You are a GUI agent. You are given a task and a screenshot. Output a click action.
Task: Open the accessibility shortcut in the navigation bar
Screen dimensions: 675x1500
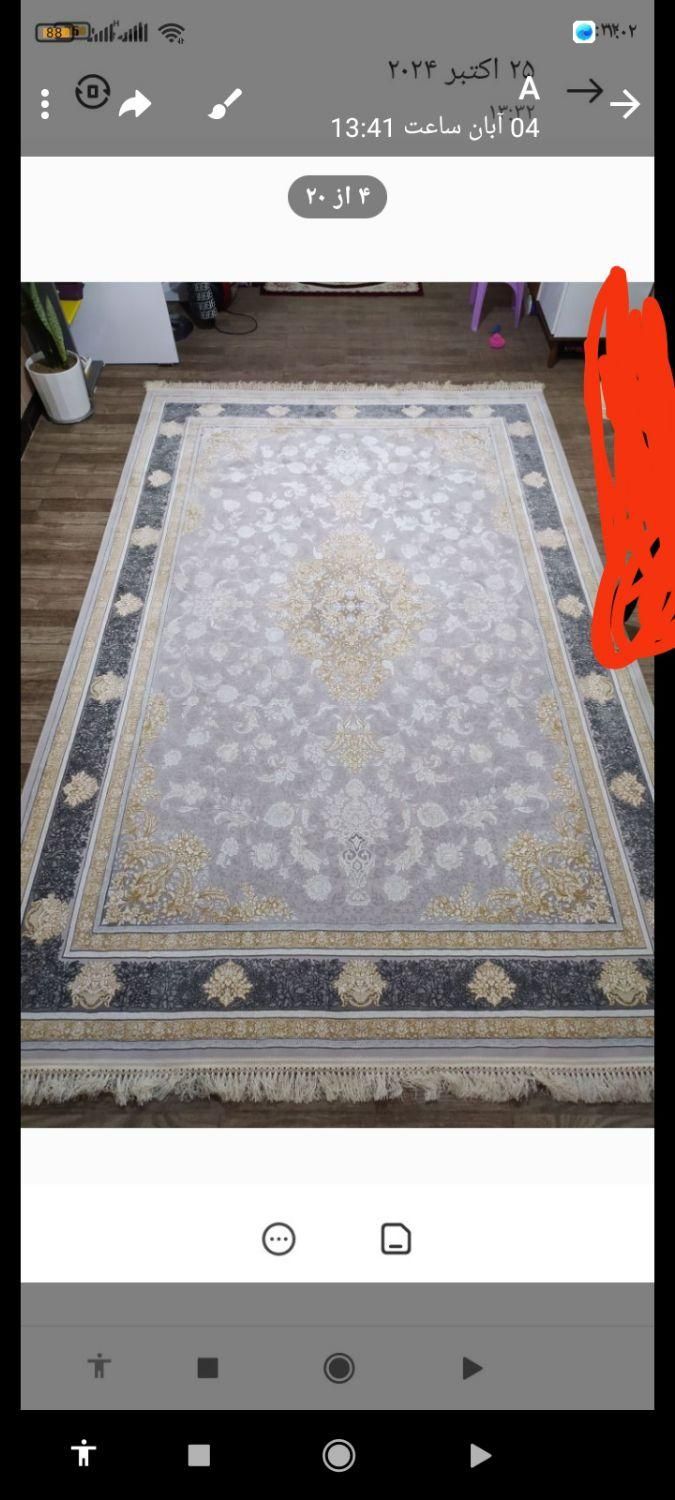(84, 1454)
